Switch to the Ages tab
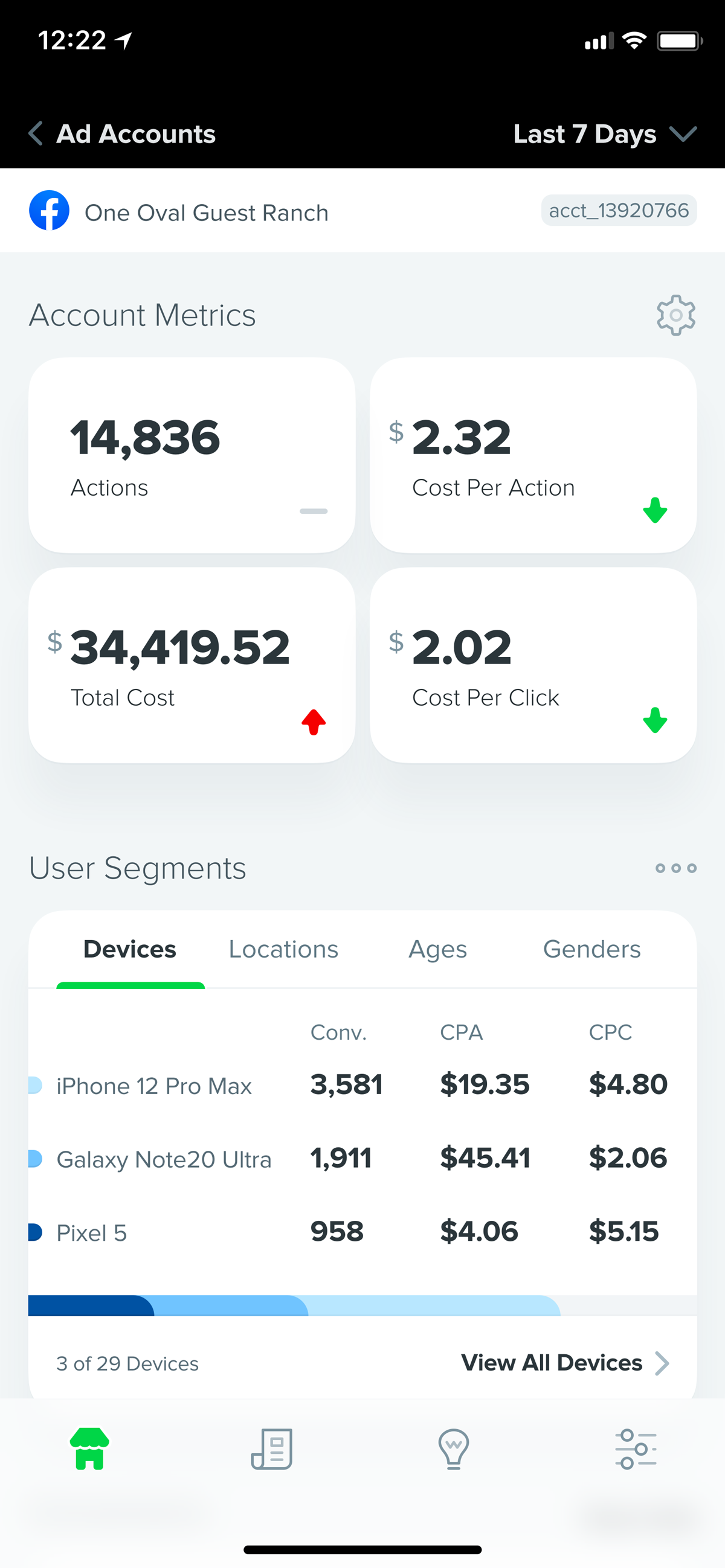Image resolution: width=725 pixels, height=1568 pixels. coord(437,950)
